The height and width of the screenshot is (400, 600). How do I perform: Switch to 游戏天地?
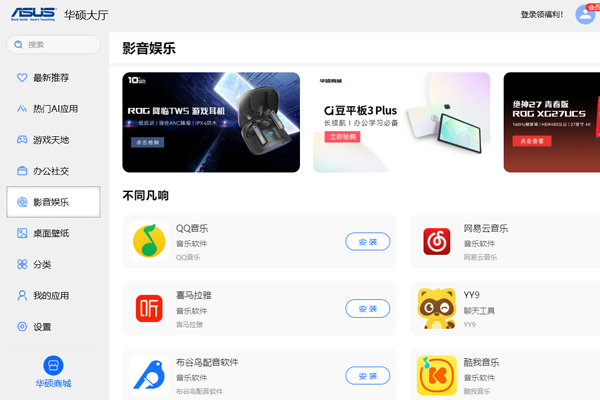(51, 140)
